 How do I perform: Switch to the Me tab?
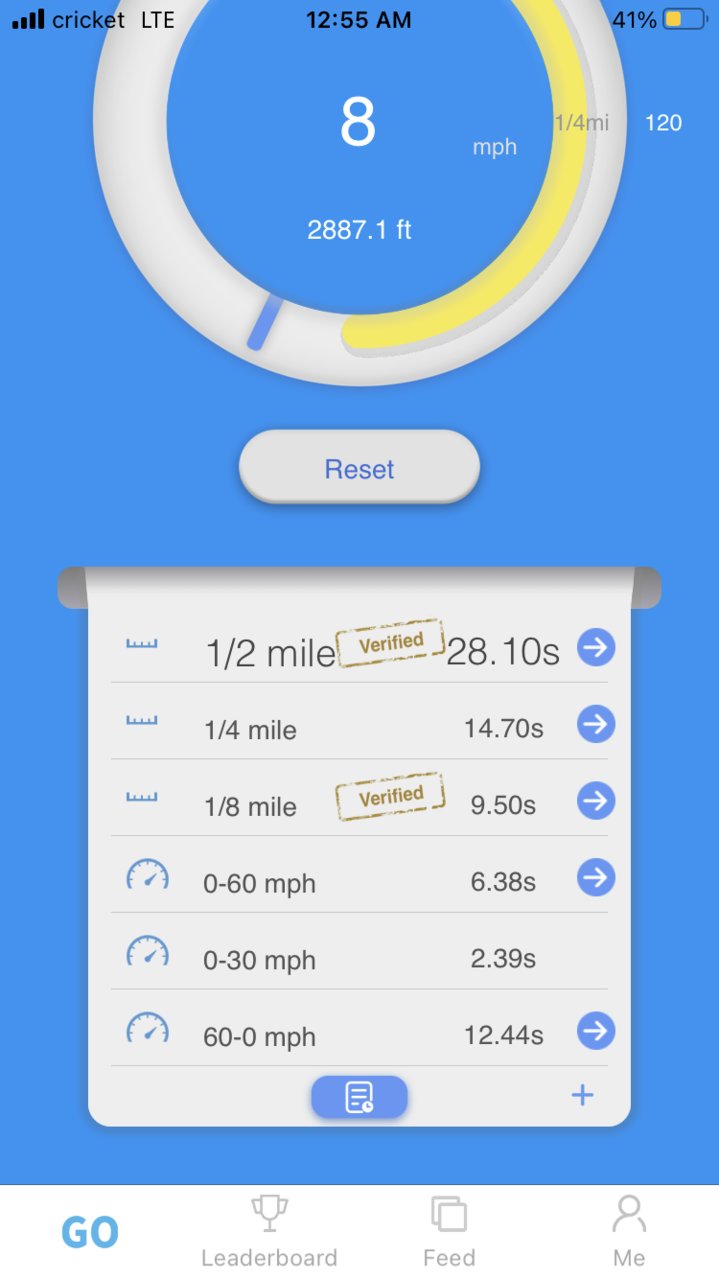[x=629, y=1232]
